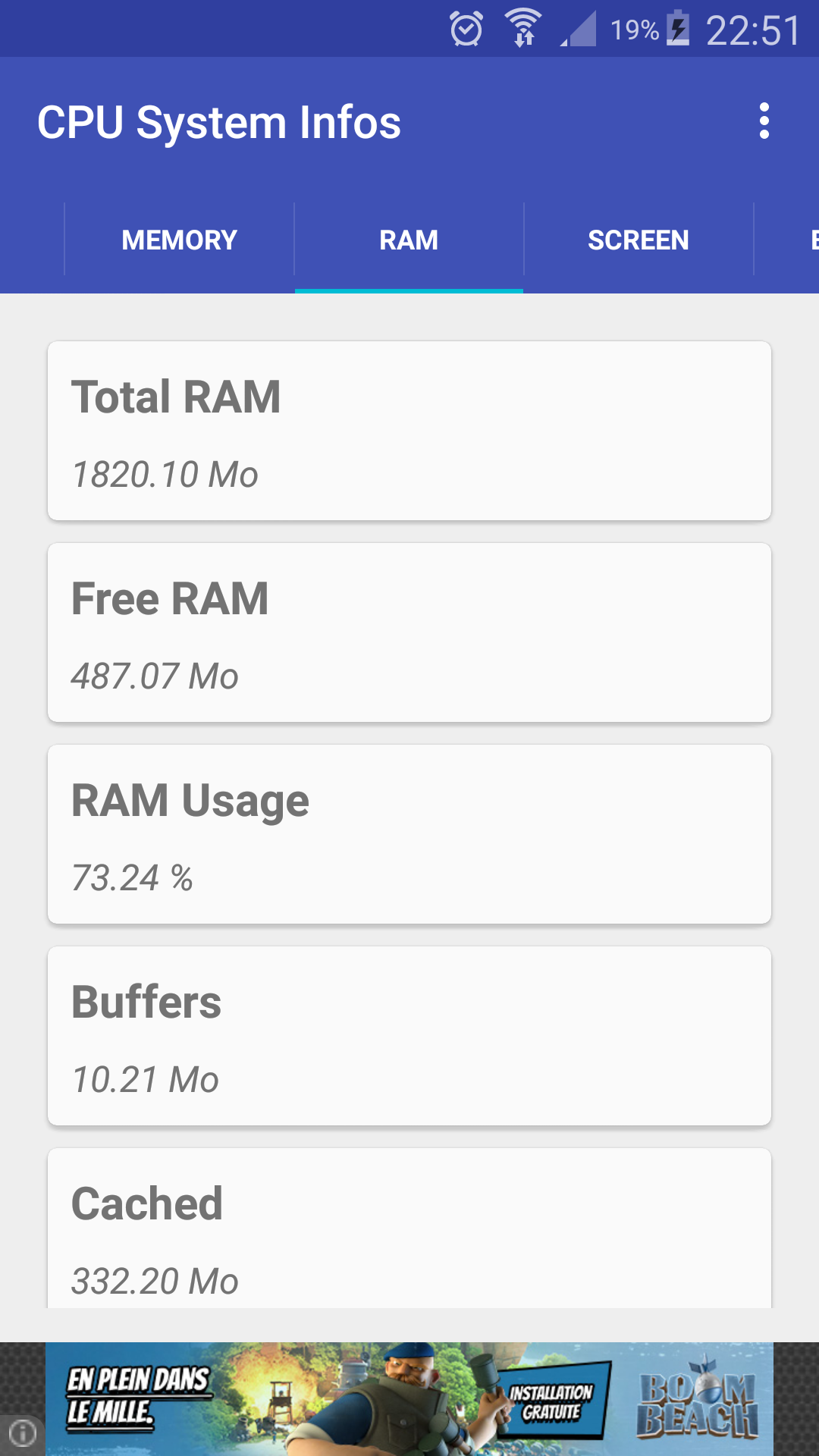Open the overflow menu in the top bar
The width and height of the screenshot is (819, 1456).
765,122
